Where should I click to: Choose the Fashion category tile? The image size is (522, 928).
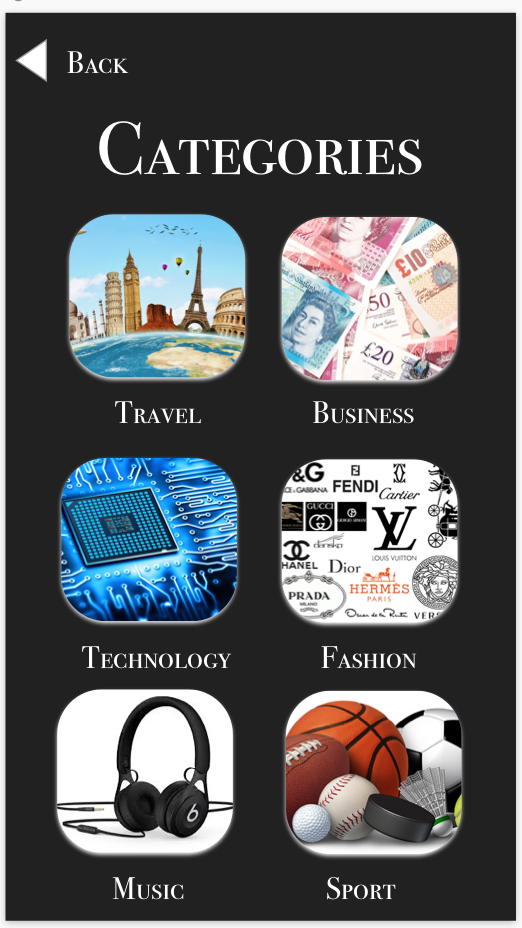tap(369, 541)
